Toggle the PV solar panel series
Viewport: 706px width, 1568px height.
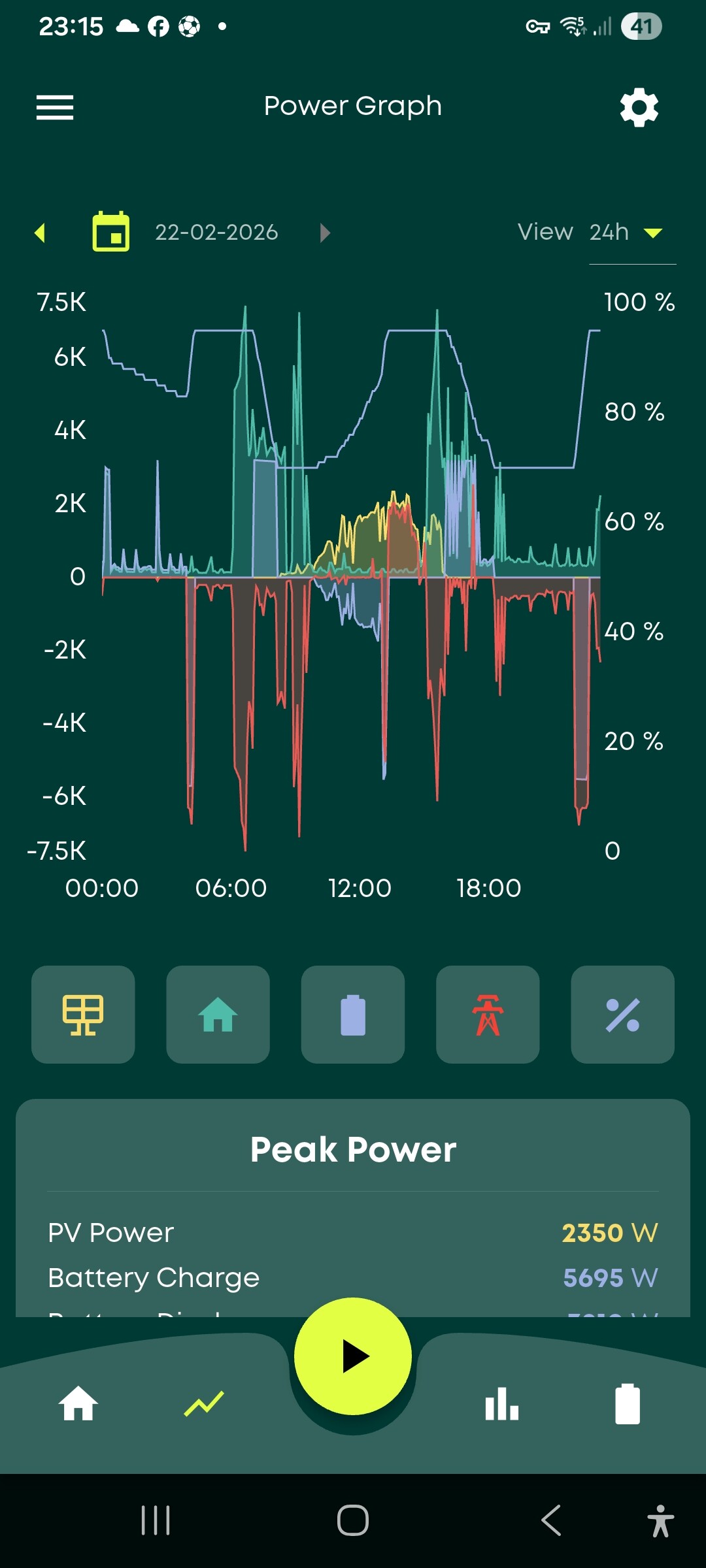(83, 1015)
